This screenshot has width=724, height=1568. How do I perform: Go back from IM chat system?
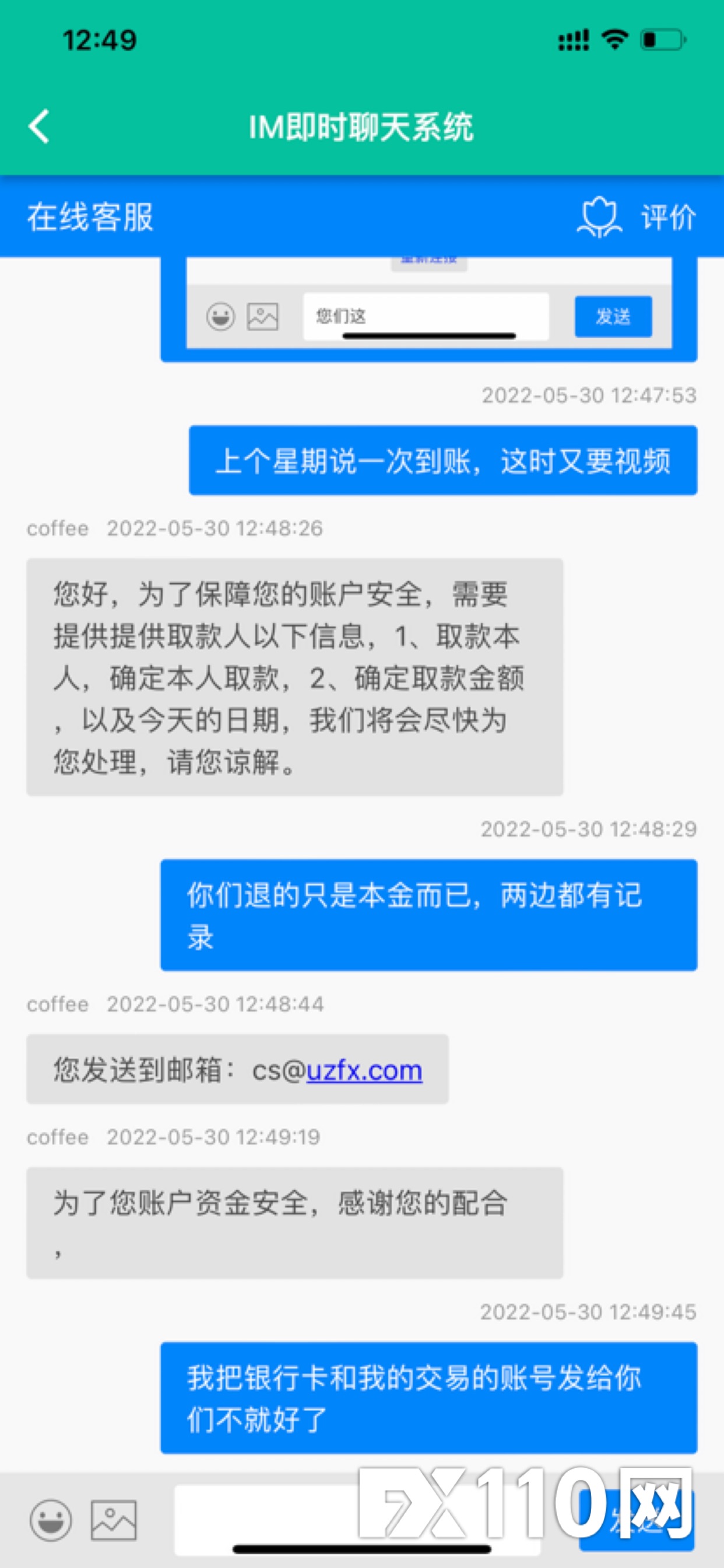point(39,127)
